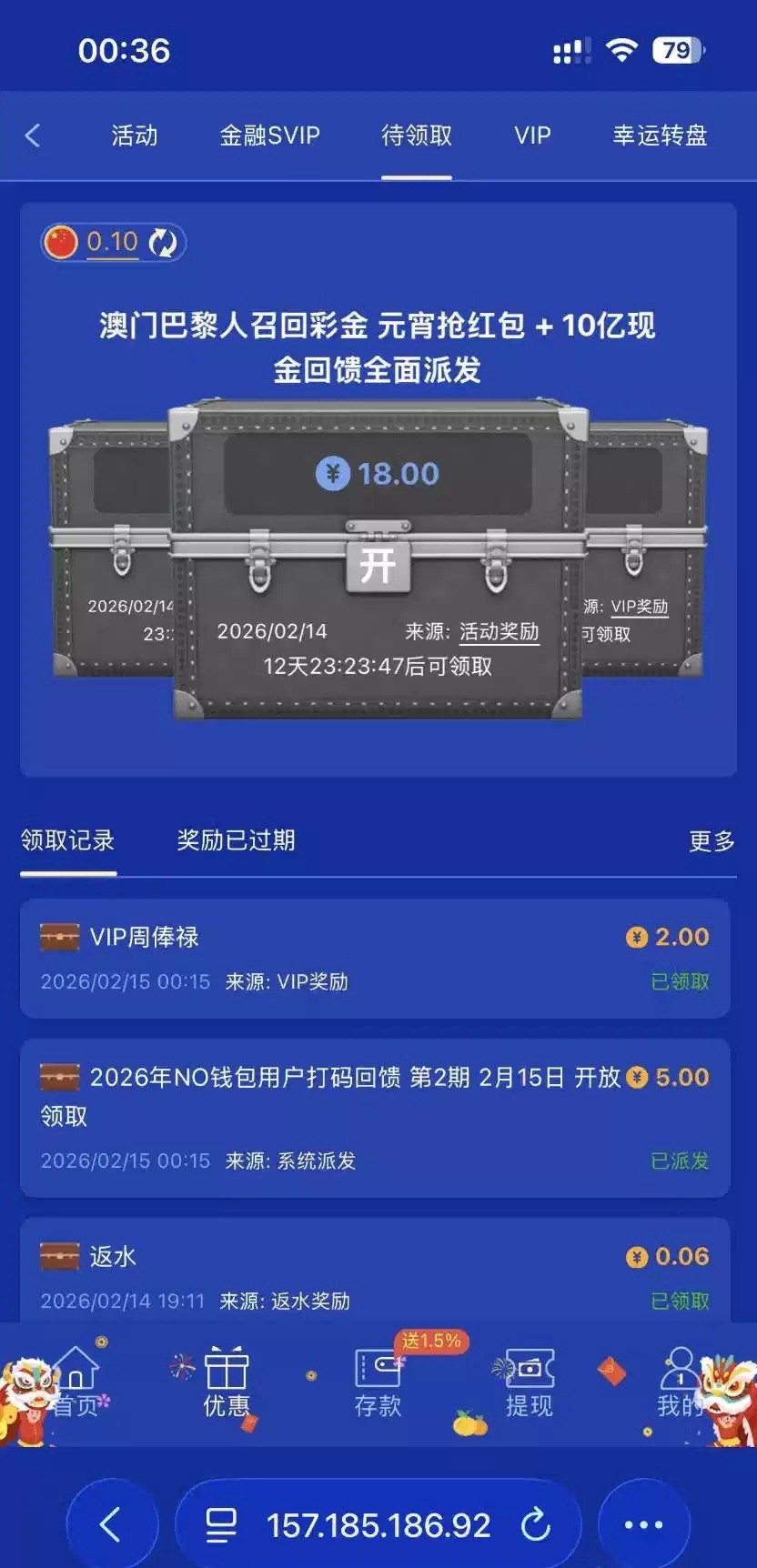Open the 金融SVIP tab
The image size is (757, 1568).
269,136
